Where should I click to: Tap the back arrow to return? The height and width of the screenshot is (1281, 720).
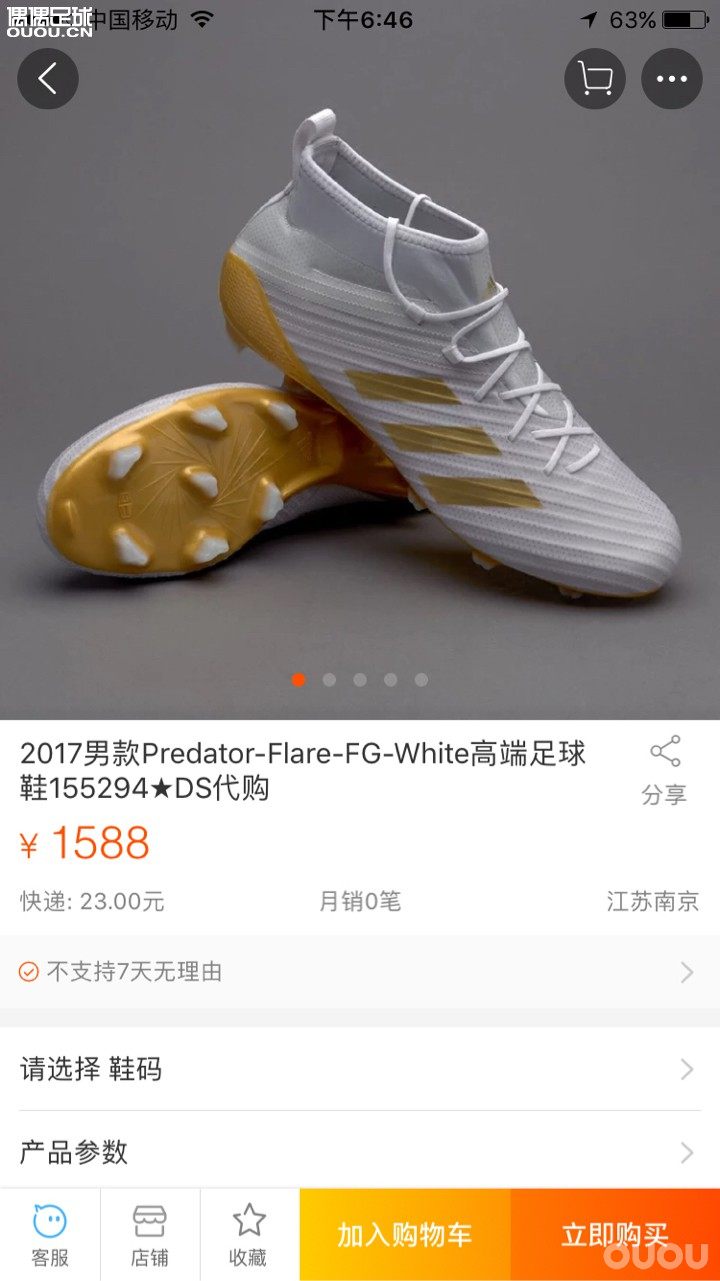tap(47, 78)
